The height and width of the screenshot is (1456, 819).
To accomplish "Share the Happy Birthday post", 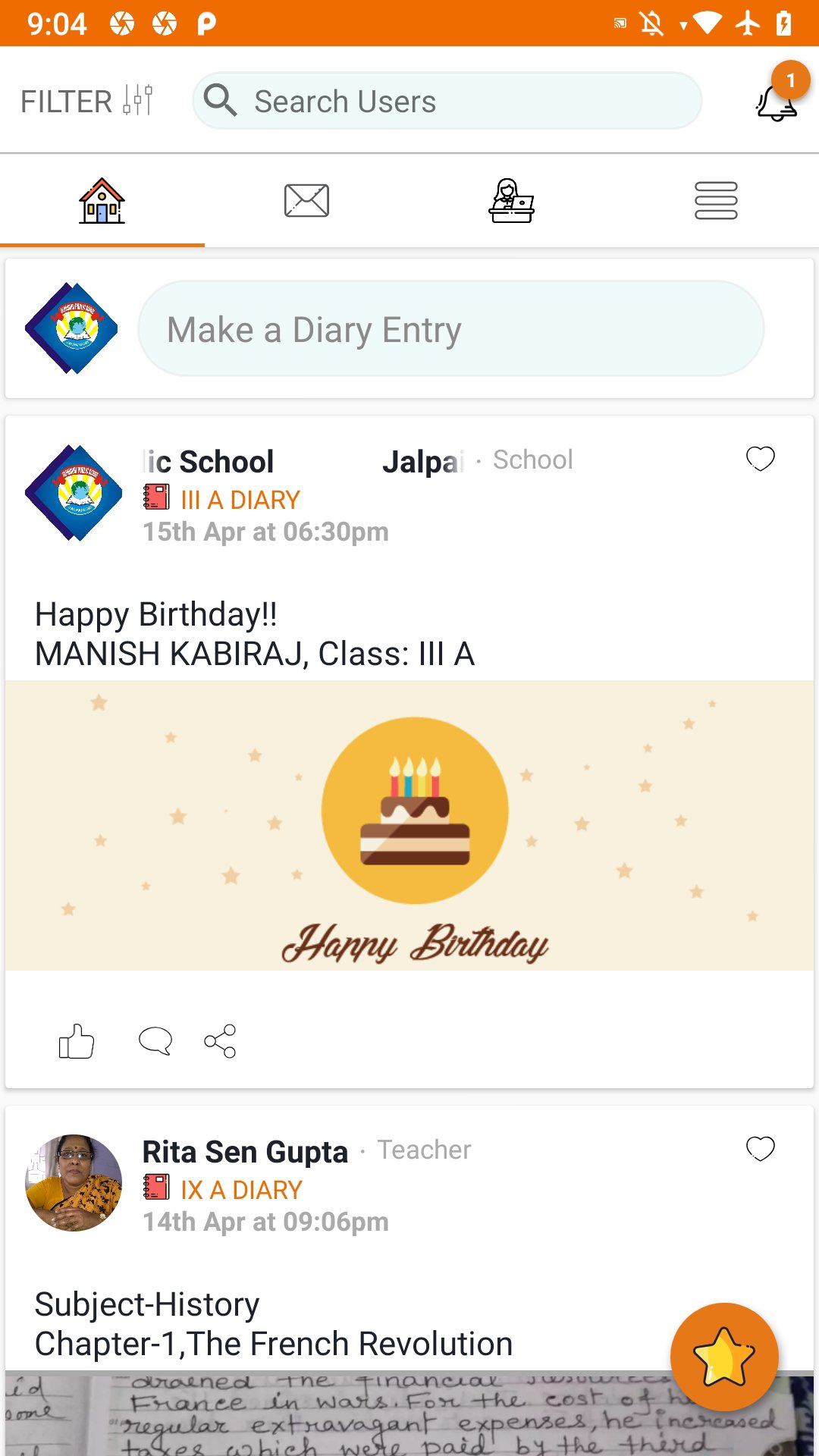I will 220,1041.
